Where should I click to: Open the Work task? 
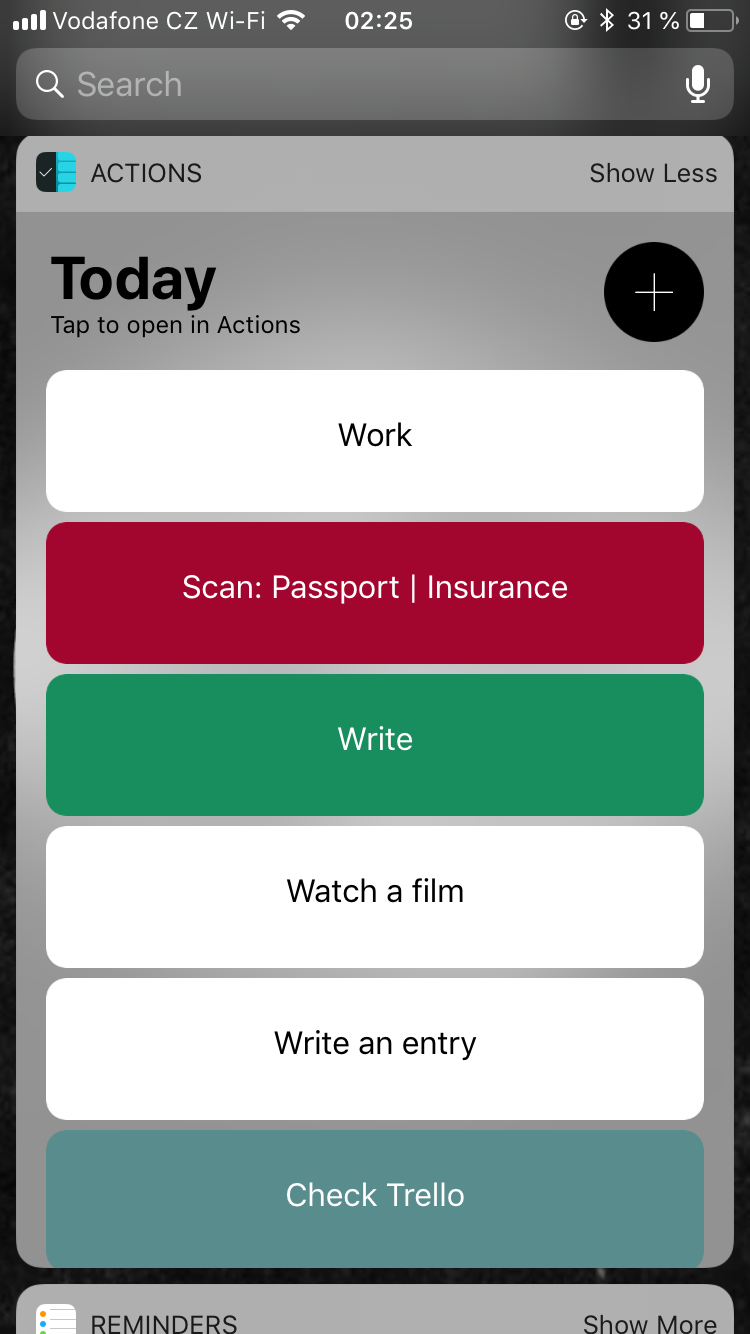coord(375,441)
